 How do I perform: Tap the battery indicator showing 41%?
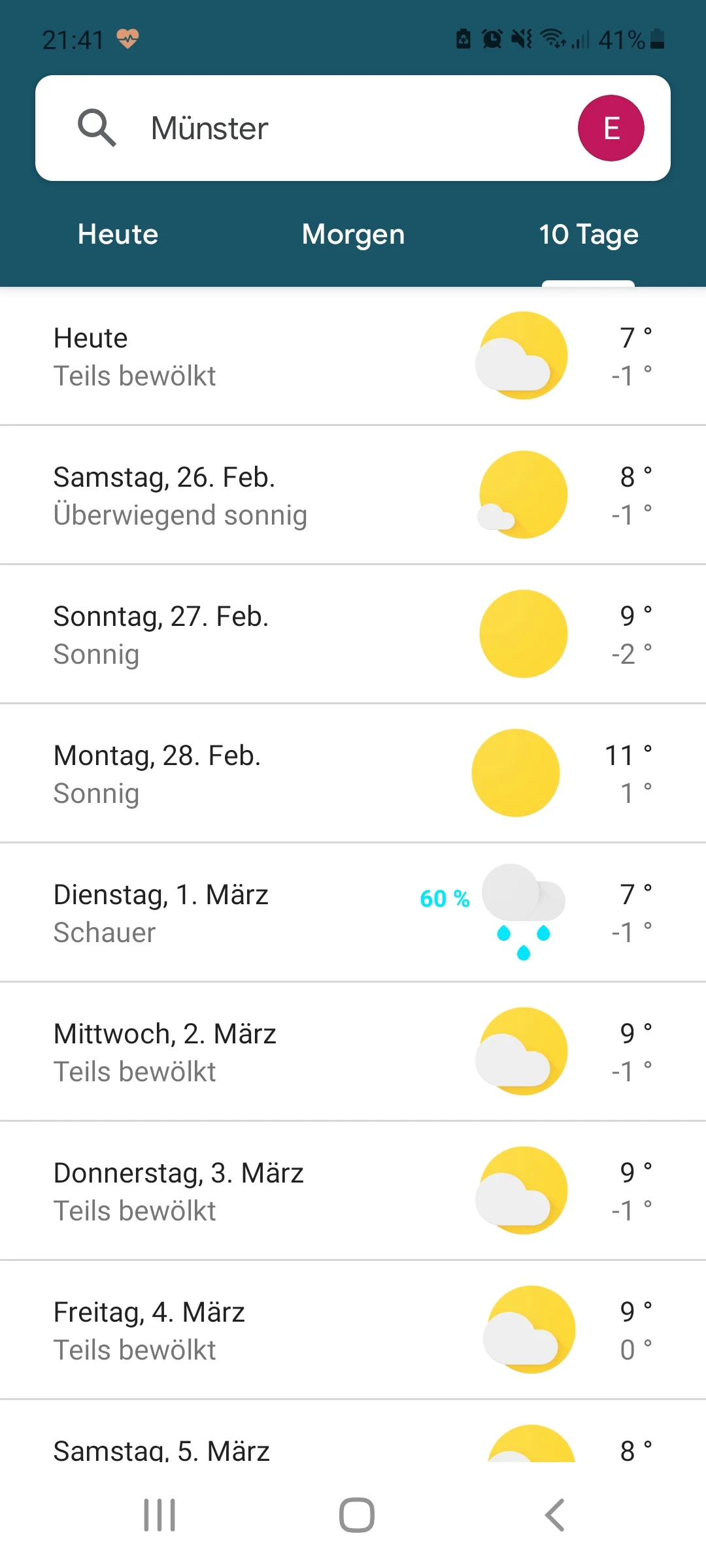624,39
